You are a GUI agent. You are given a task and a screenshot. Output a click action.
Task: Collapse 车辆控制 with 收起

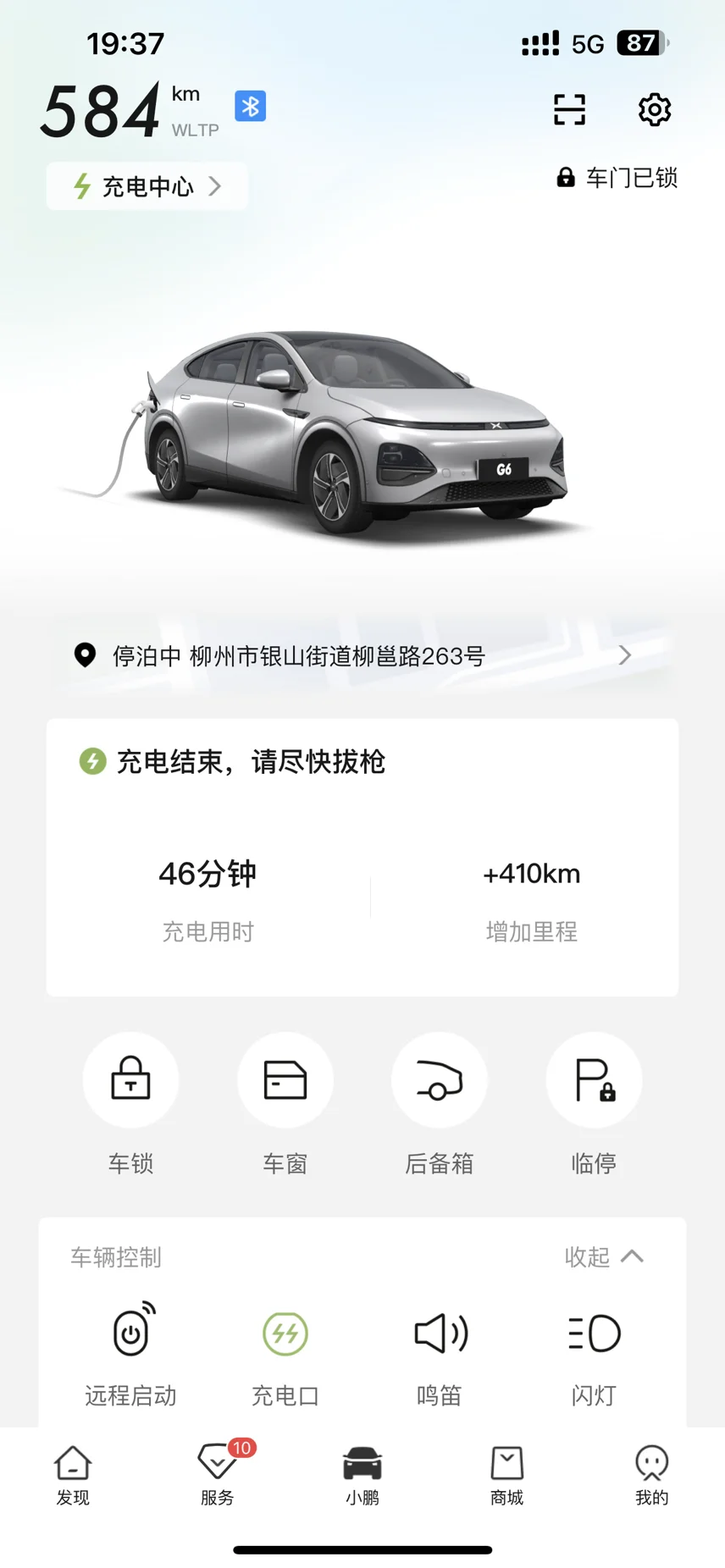pyautogui.click(x=603, y=1257)
